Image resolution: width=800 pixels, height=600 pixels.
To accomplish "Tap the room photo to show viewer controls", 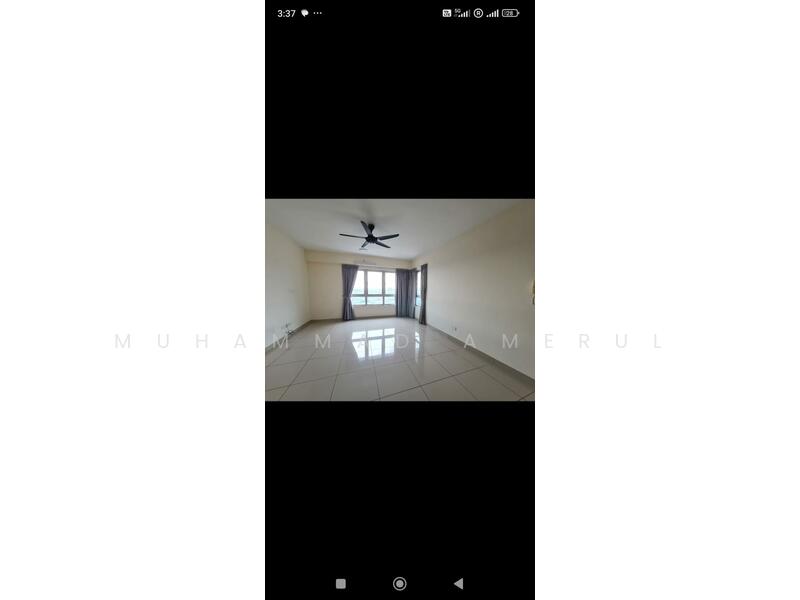I will point(399,300).
